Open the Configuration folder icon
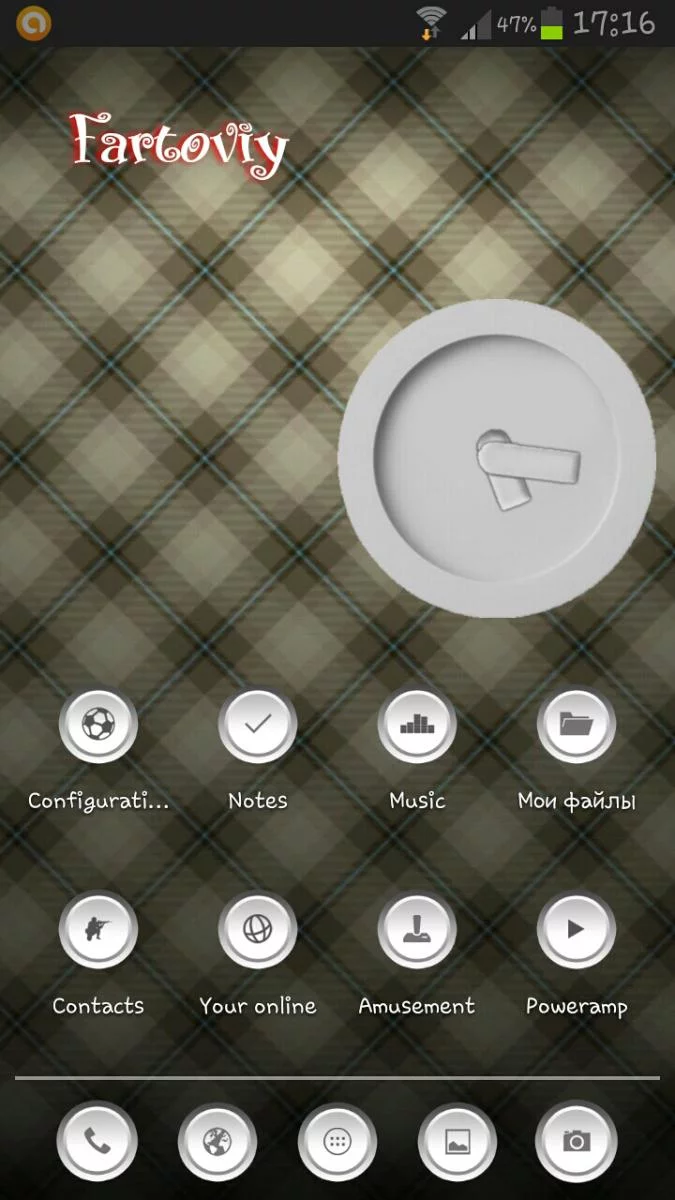 (x=98, y=725)
